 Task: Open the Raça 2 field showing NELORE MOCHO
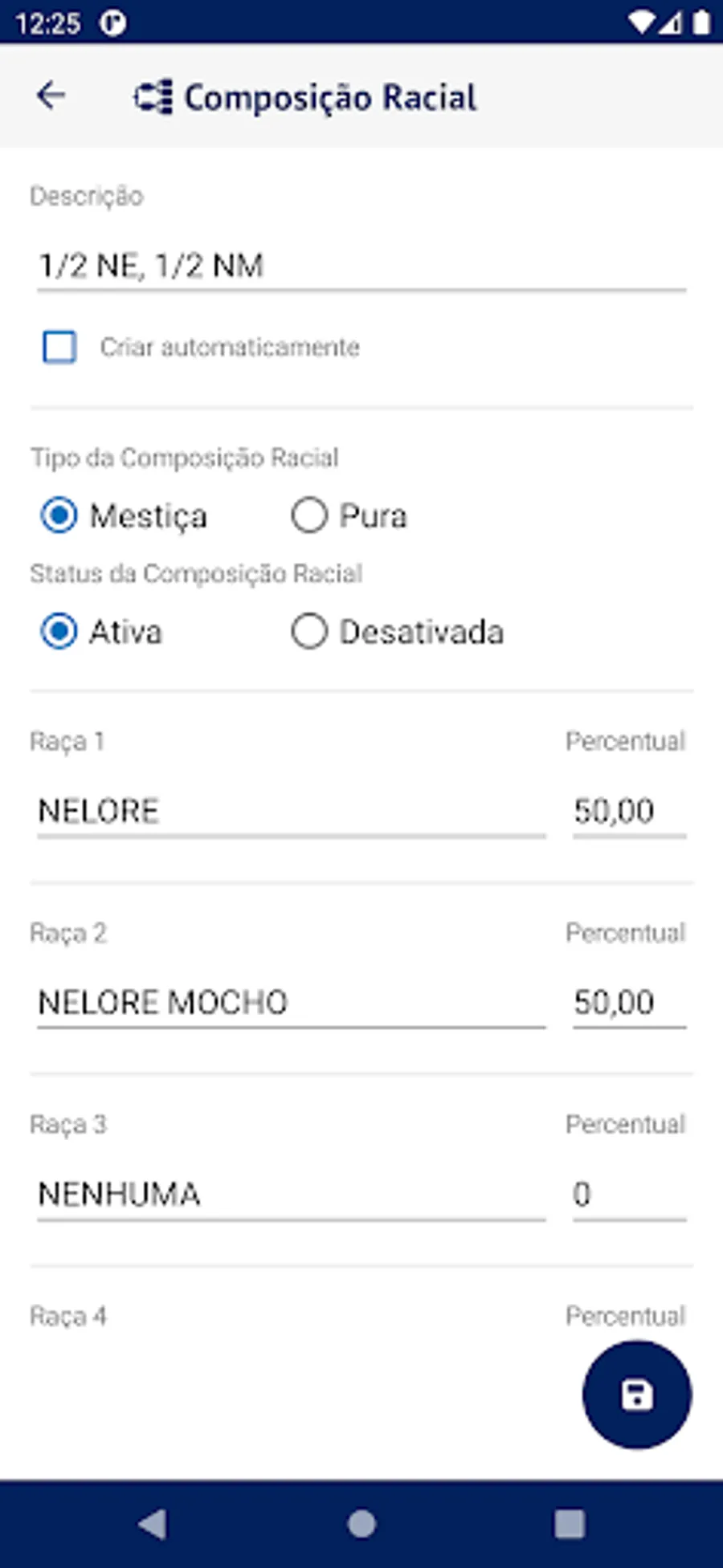291,1002
